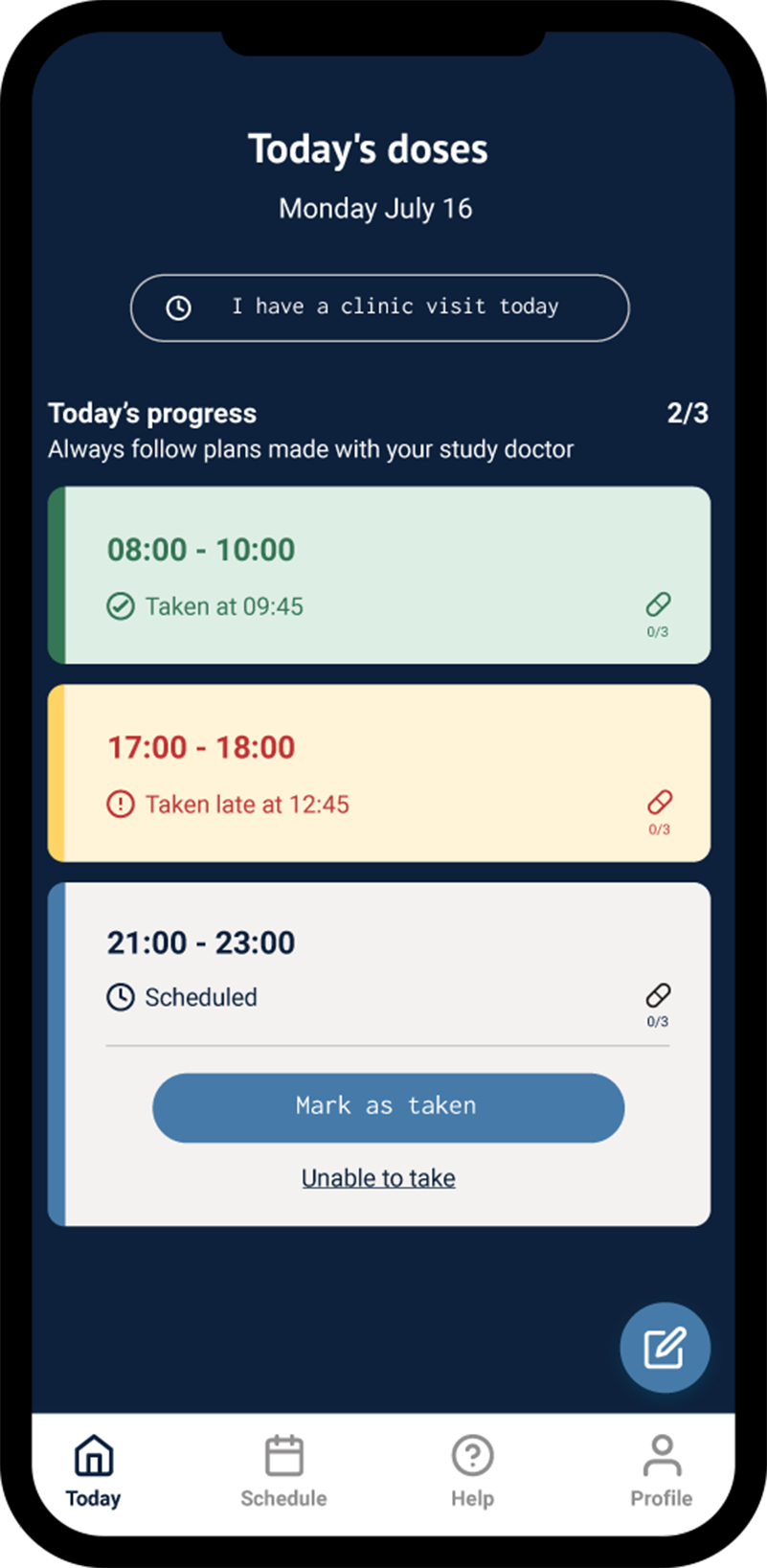Screen dimensions: 767x1568
Task: Open the 17:00 - 18:00 dose card
Action: pos(379,773)
